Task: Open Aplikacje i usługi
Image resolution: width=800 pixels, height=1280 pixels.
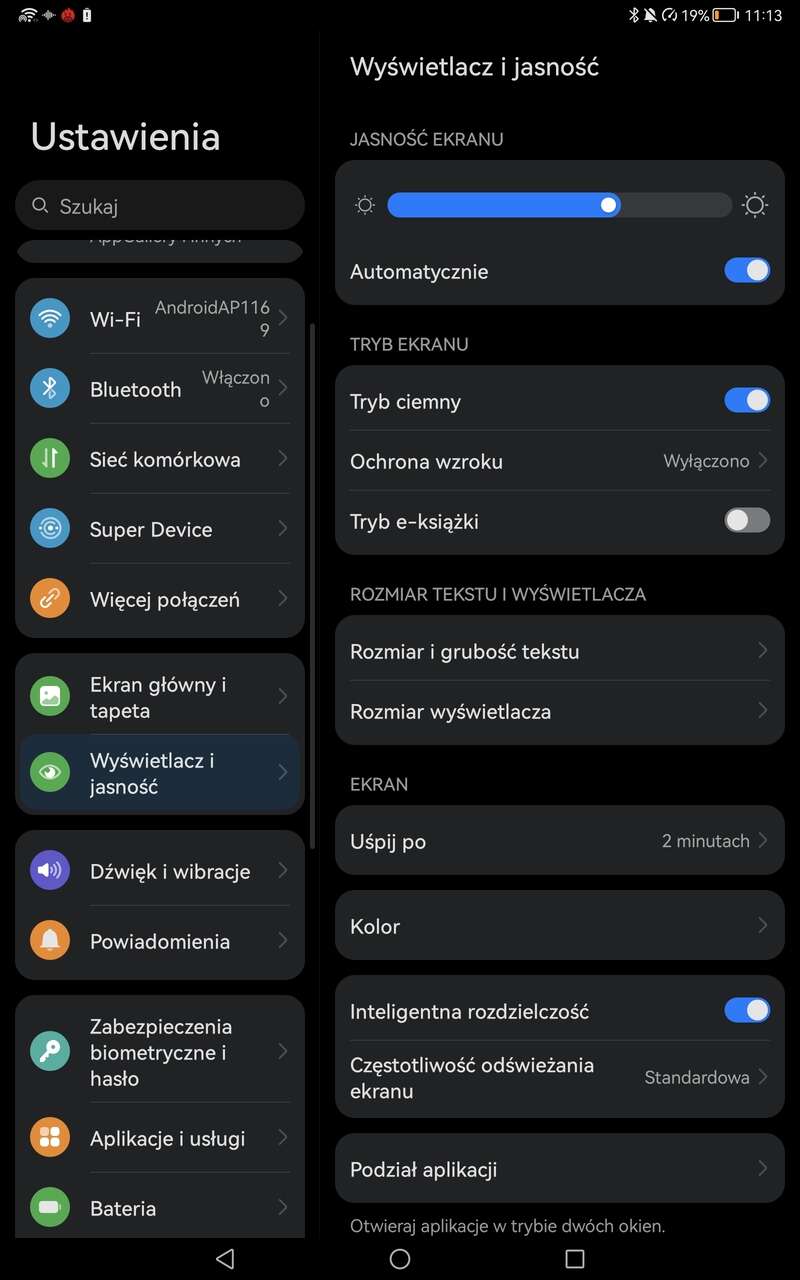Action: (160, 1138)
